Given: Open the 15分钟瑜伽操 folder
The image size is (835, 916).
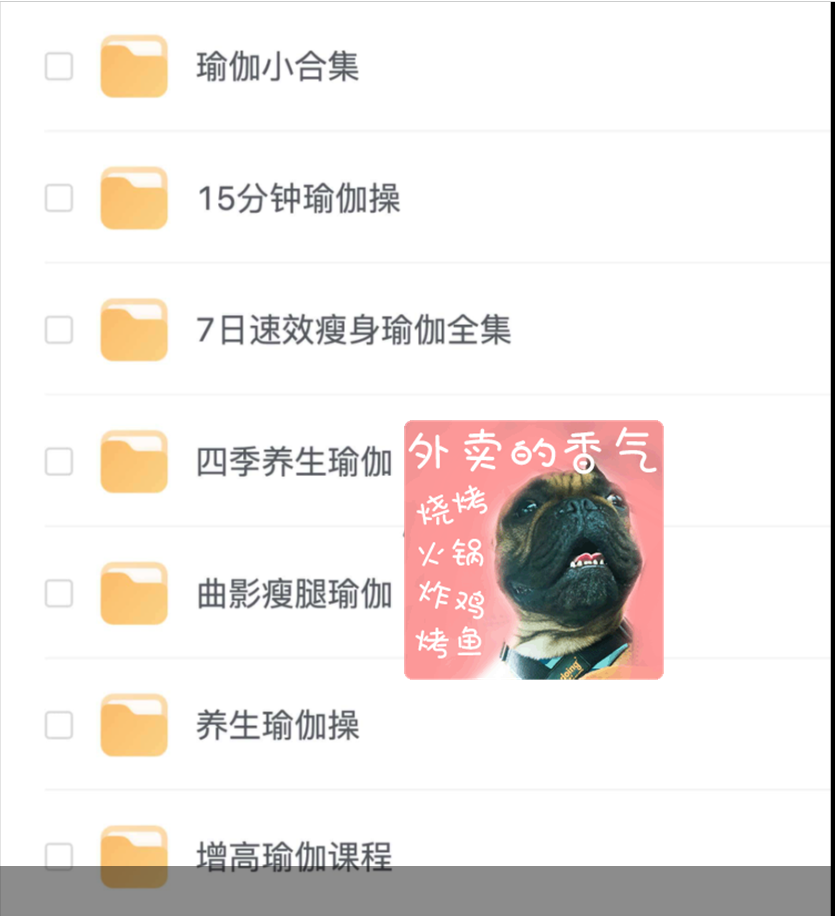Looking at the screenshot, I should pos(296,198).
